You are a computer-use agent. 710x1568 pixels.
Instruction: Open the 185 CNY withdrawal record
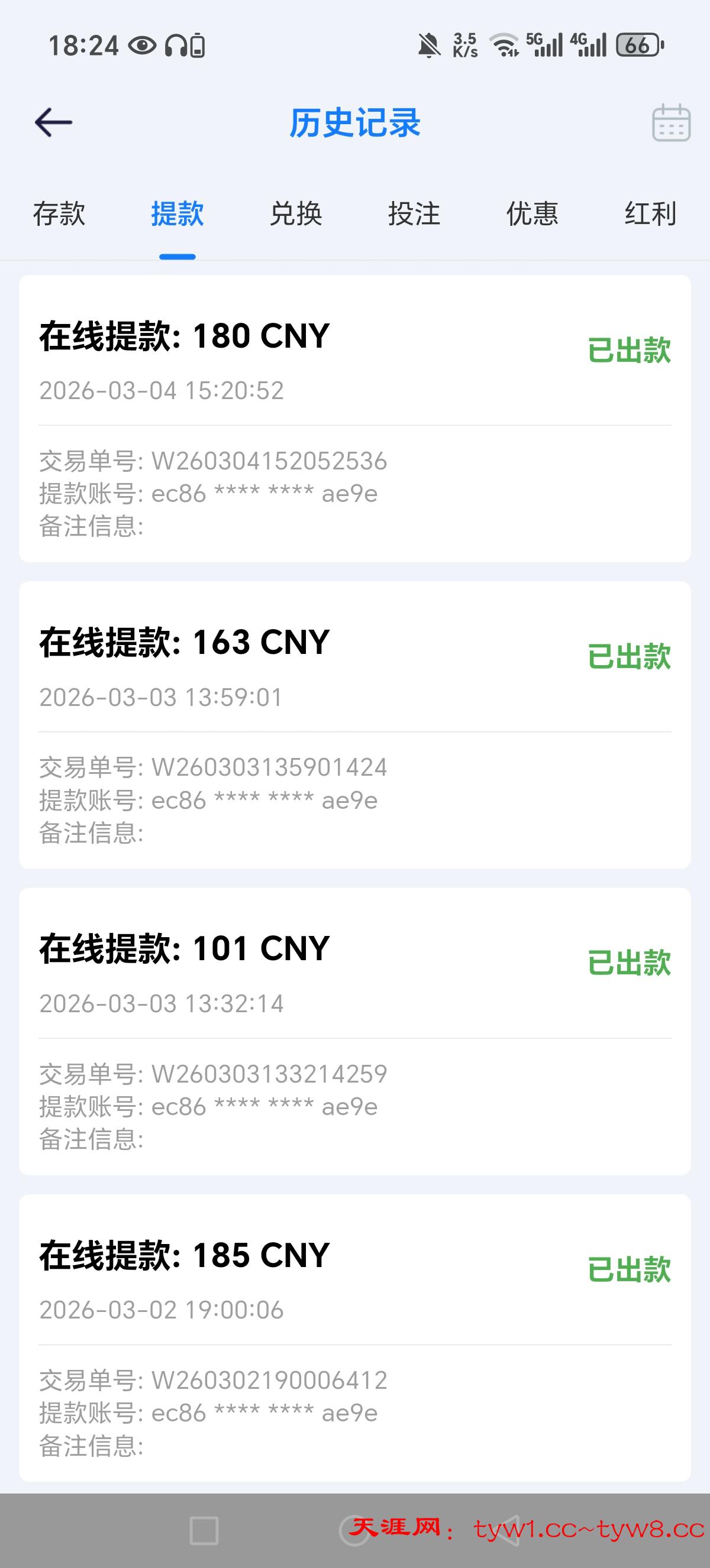tap(354, 1337)
